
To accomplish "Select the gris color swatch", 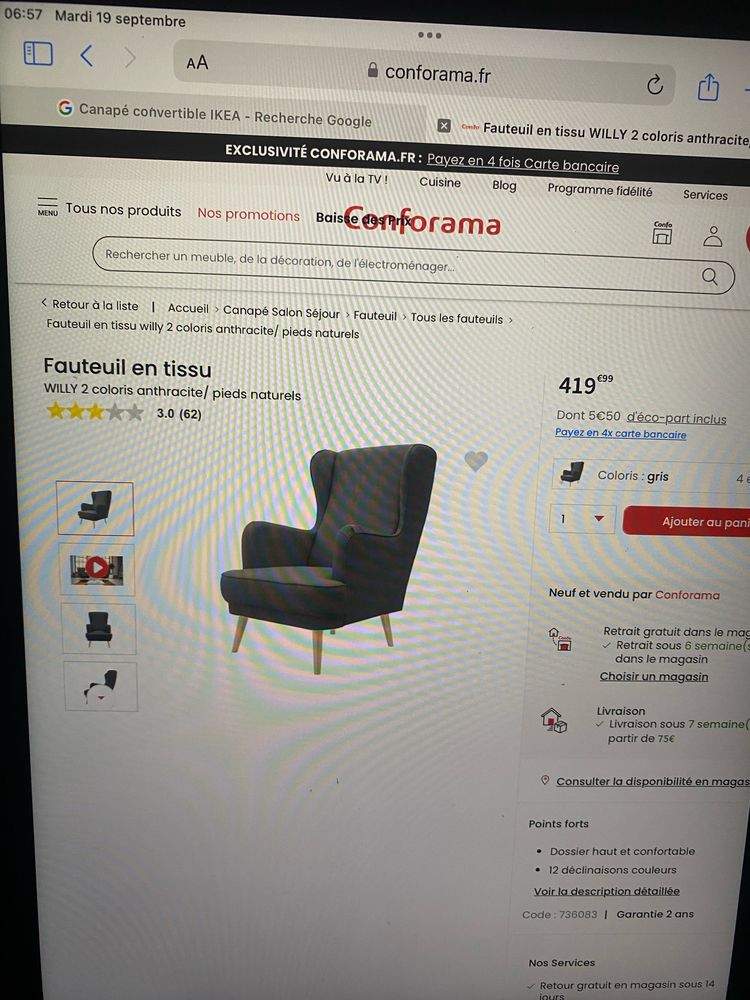I will [x=571, y=474].
